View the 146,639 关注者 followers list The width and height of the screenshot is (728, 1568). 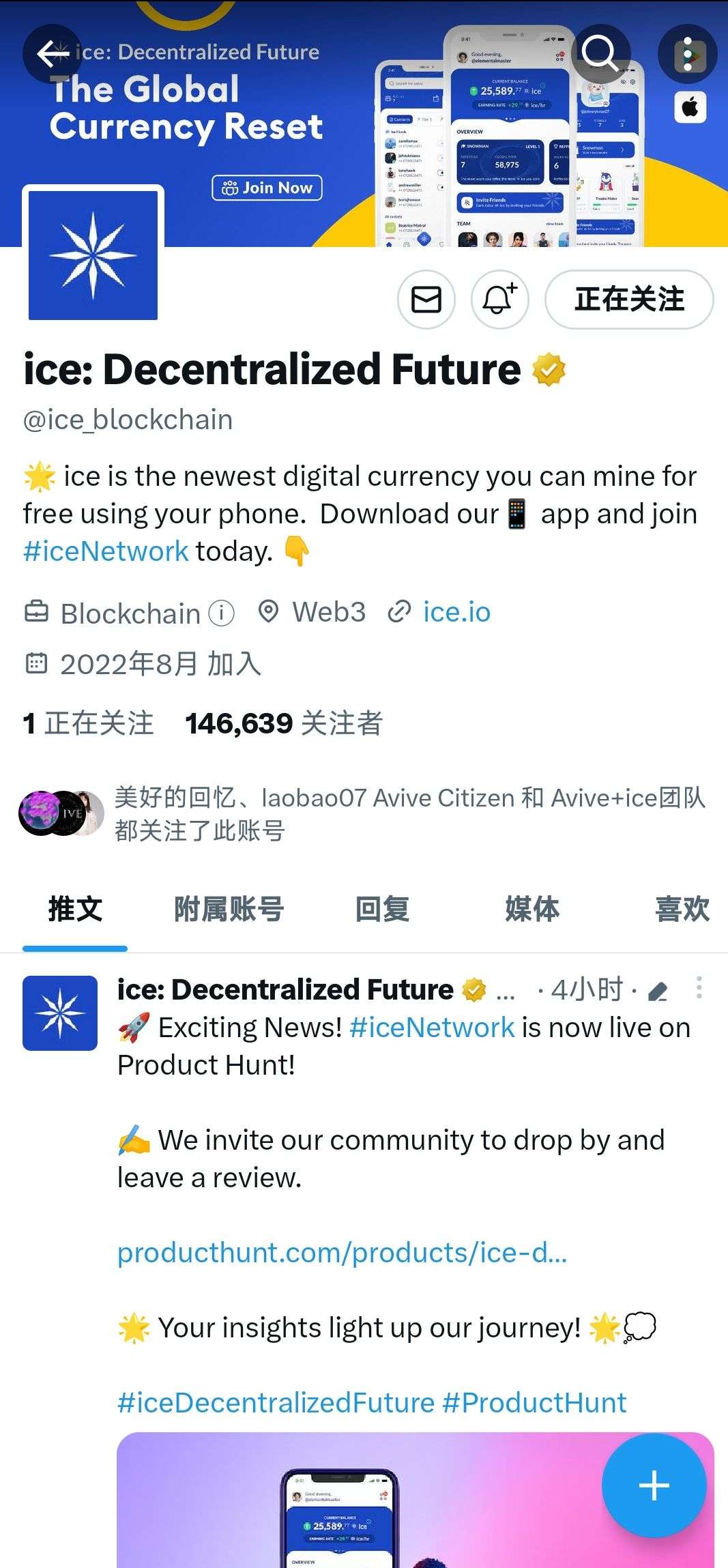(284, 723)
